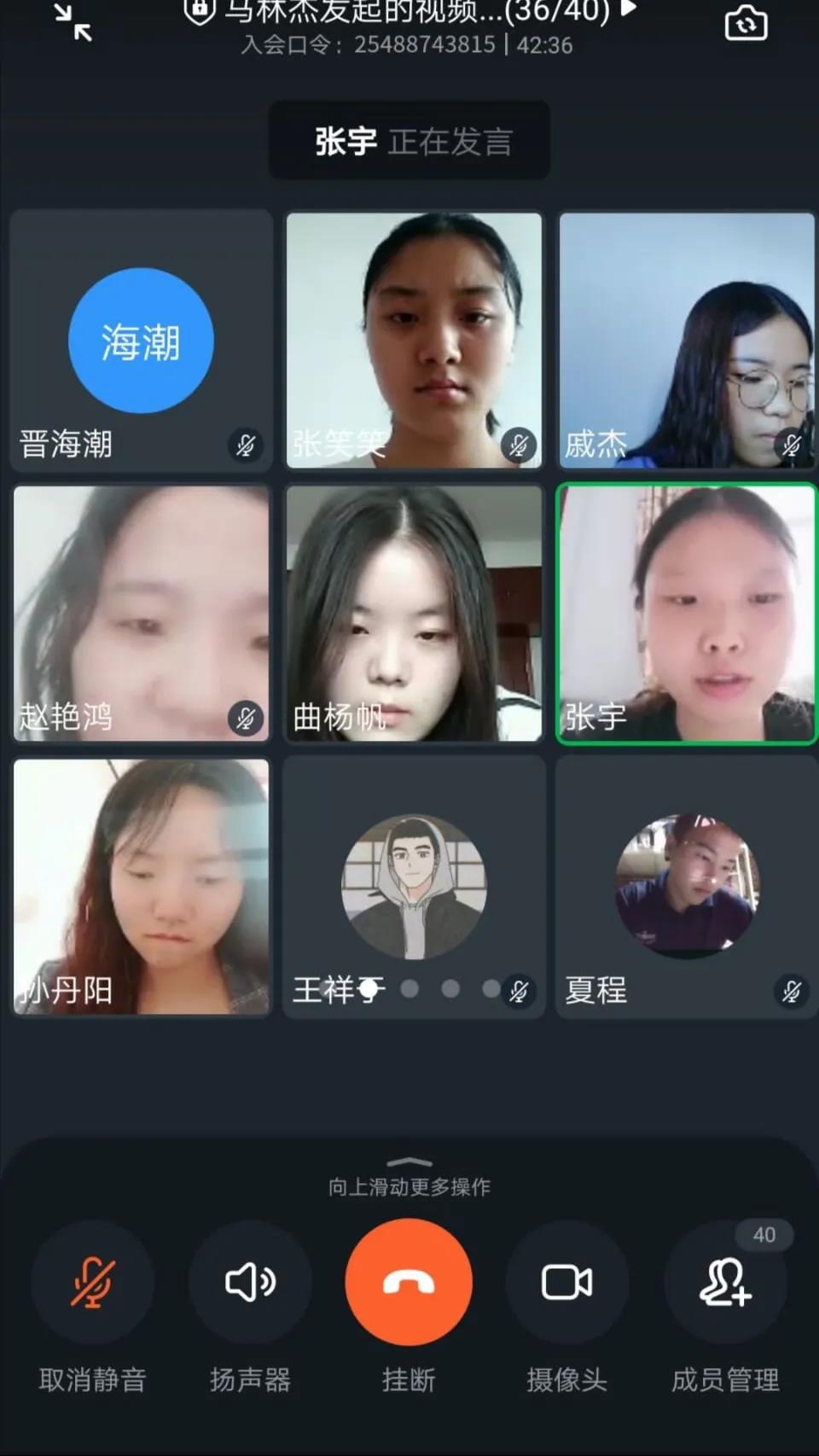
Task: Open 孙丹阳's video tile
Action: tap(141, 887)
